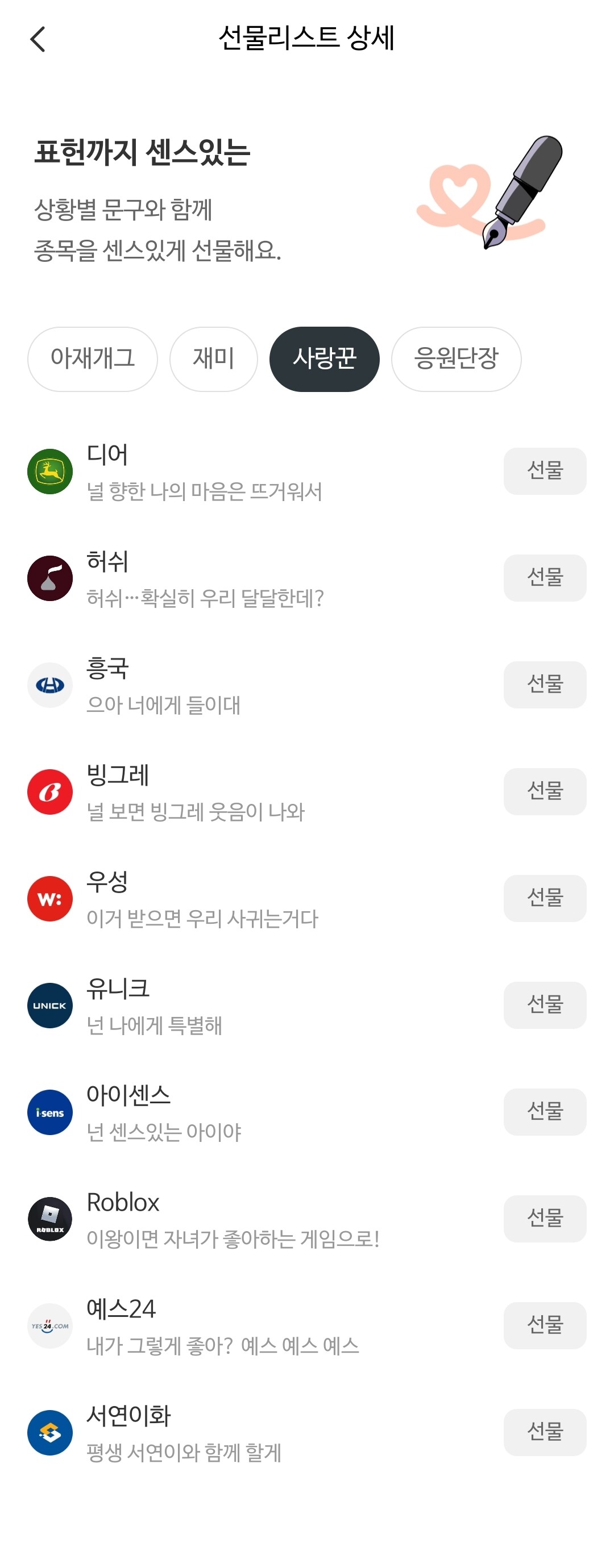Tap 선물 button for 우성

(x=544, y=898)
